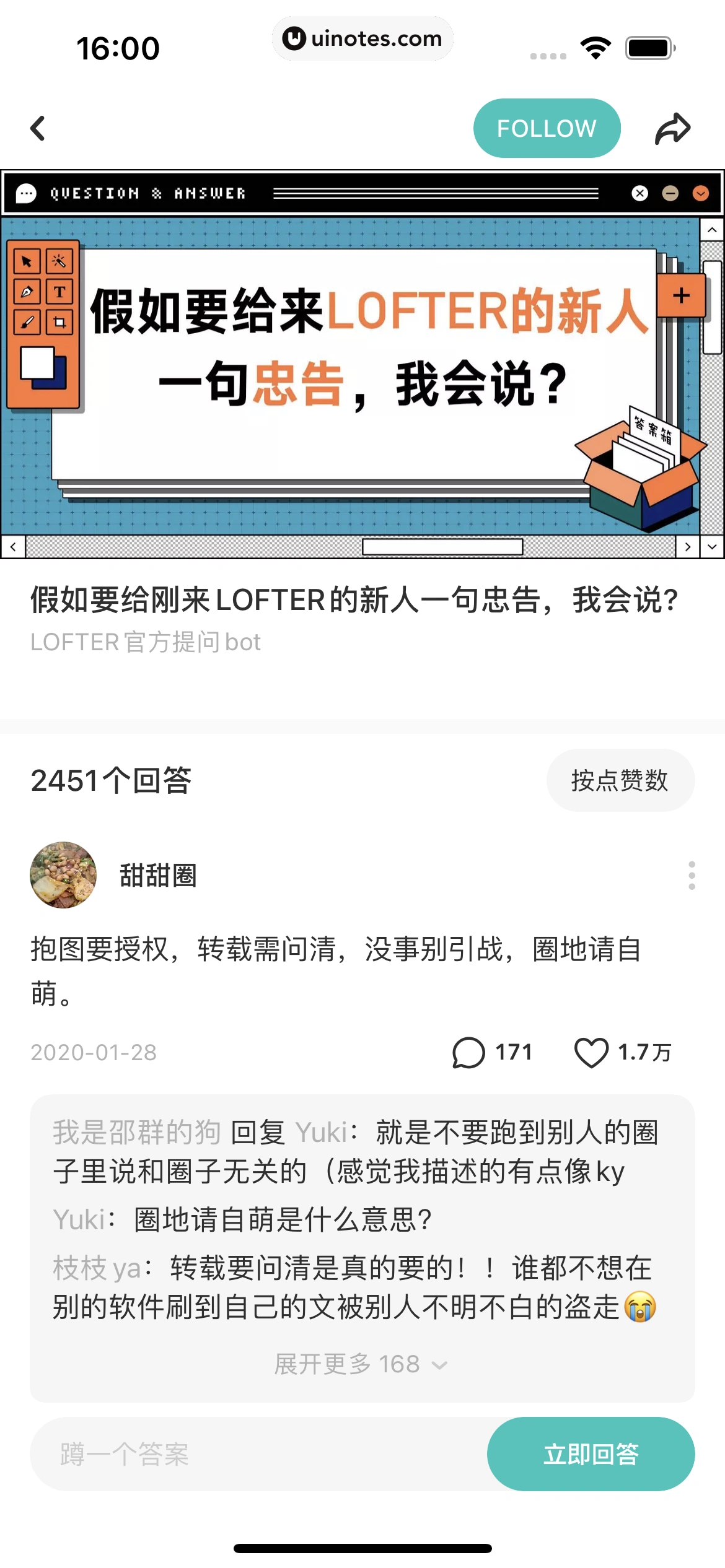This screenshot has width=725, height=1568.
Task: Click the right arrow of the banner scrollbar
Action: coord(688,547)
